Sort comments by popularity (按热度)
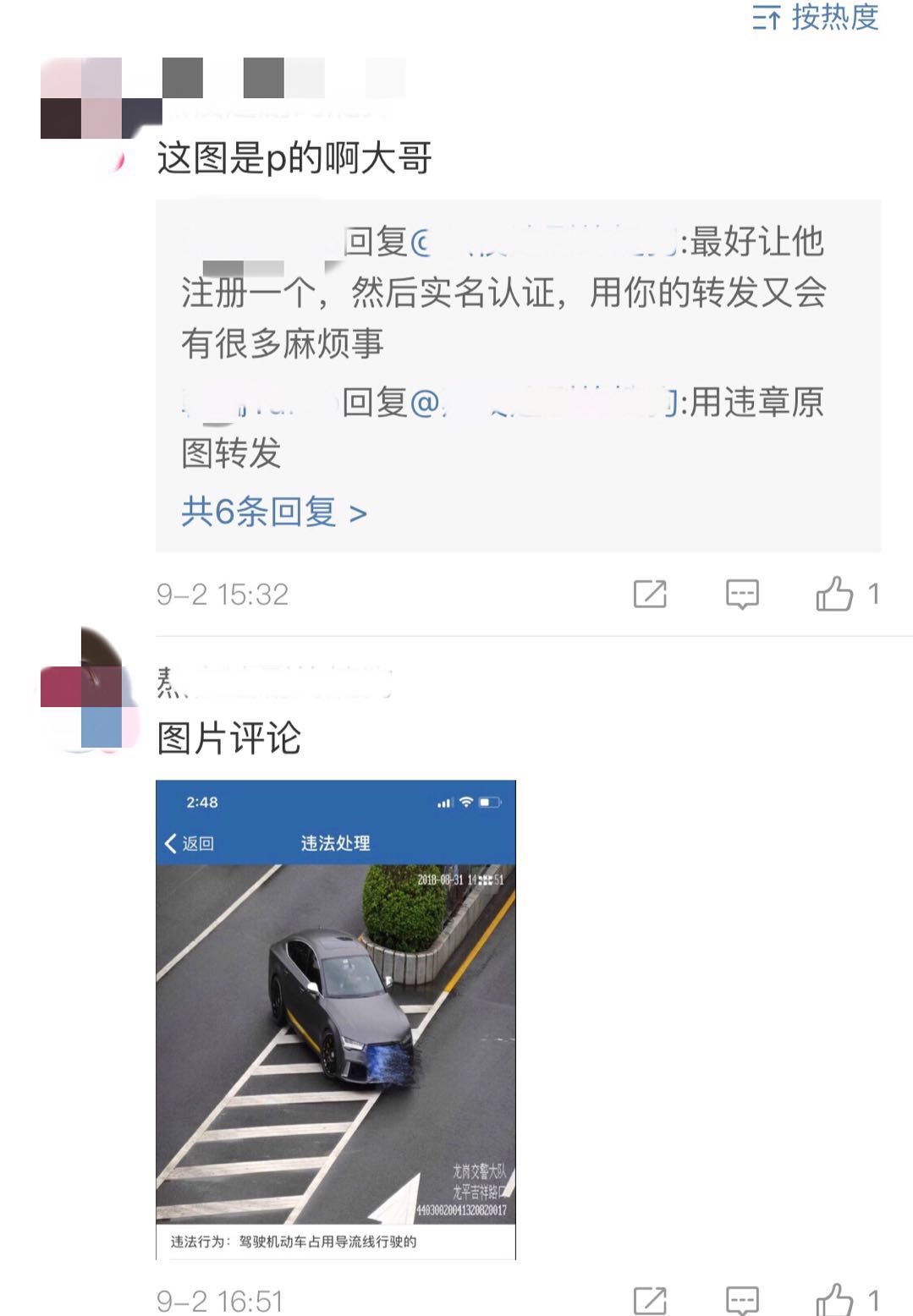913x1316 pixels. pos(816,17)
